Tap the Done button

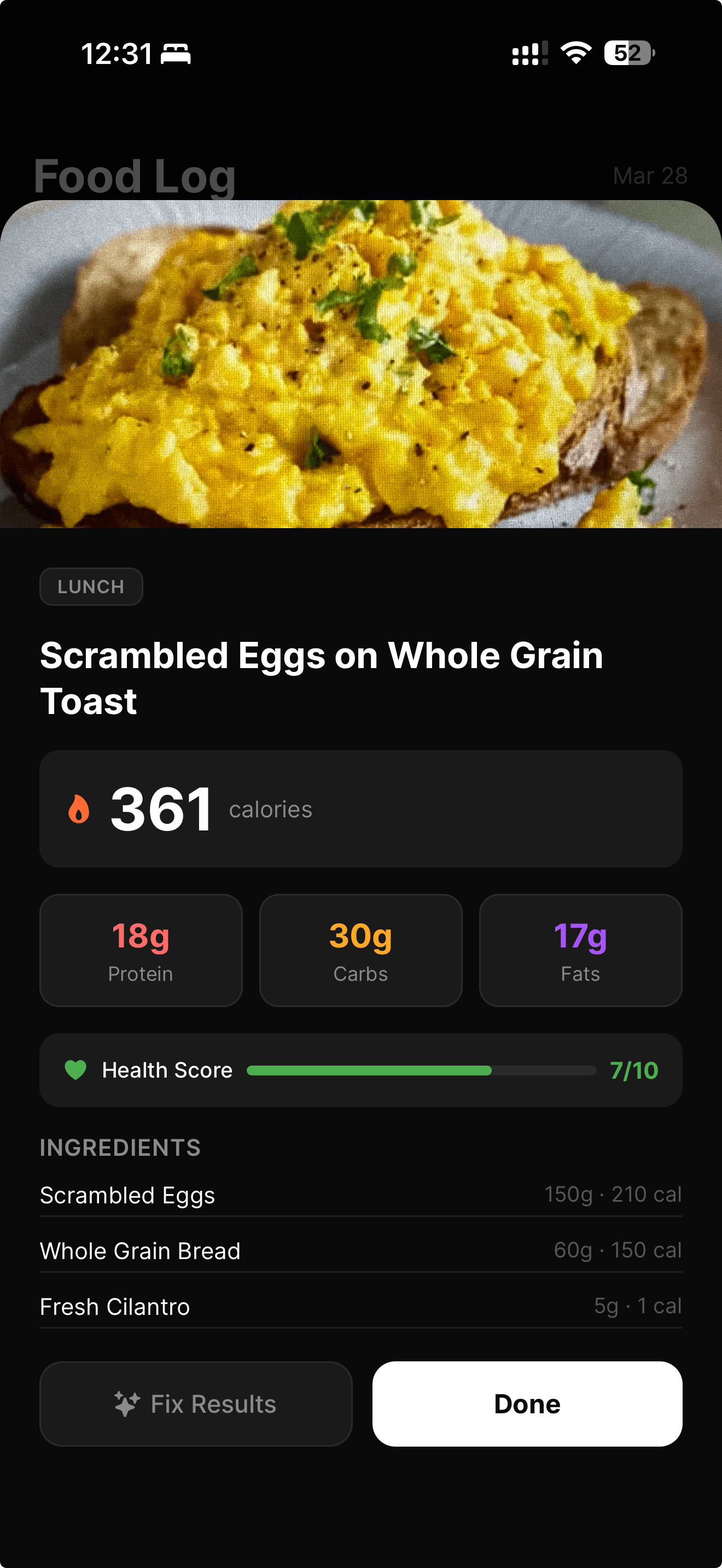(x=527, y=1403)
